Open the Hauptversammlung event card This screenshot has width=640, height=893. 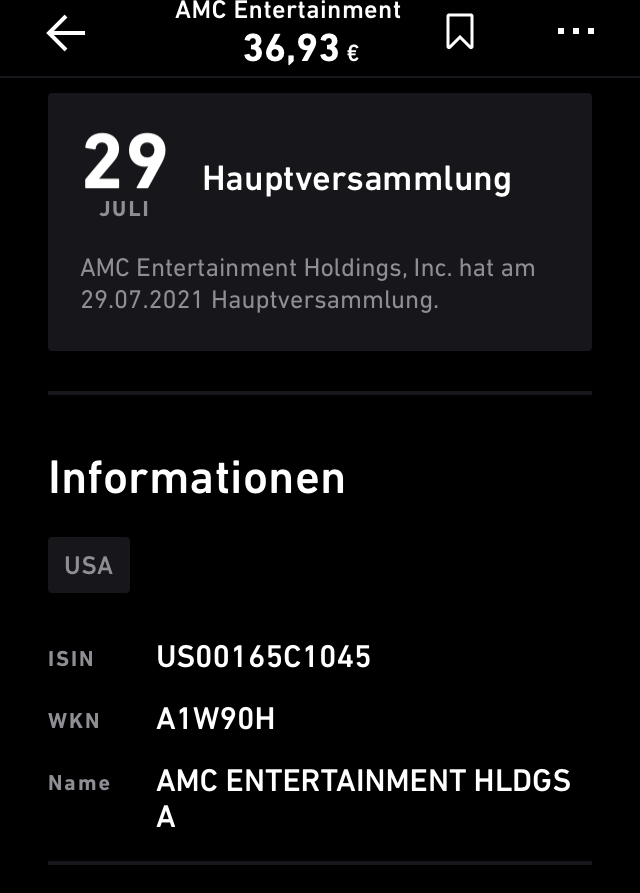point(320,222)
